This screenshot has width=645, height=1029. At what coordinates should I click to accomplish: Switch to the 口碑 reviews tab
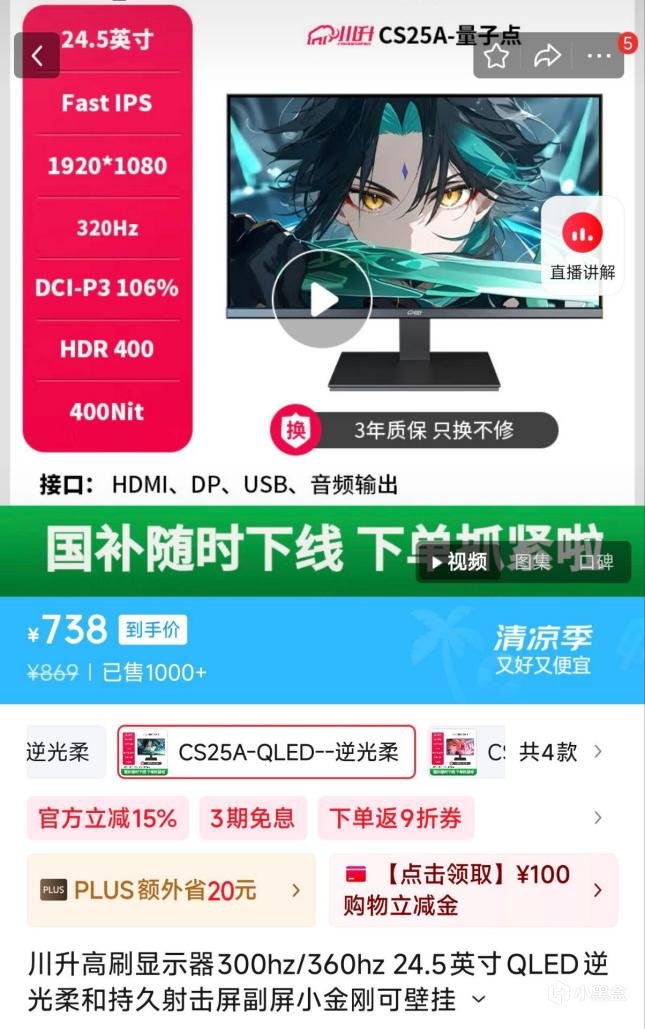pyautogui.click(x=596, y=562)
